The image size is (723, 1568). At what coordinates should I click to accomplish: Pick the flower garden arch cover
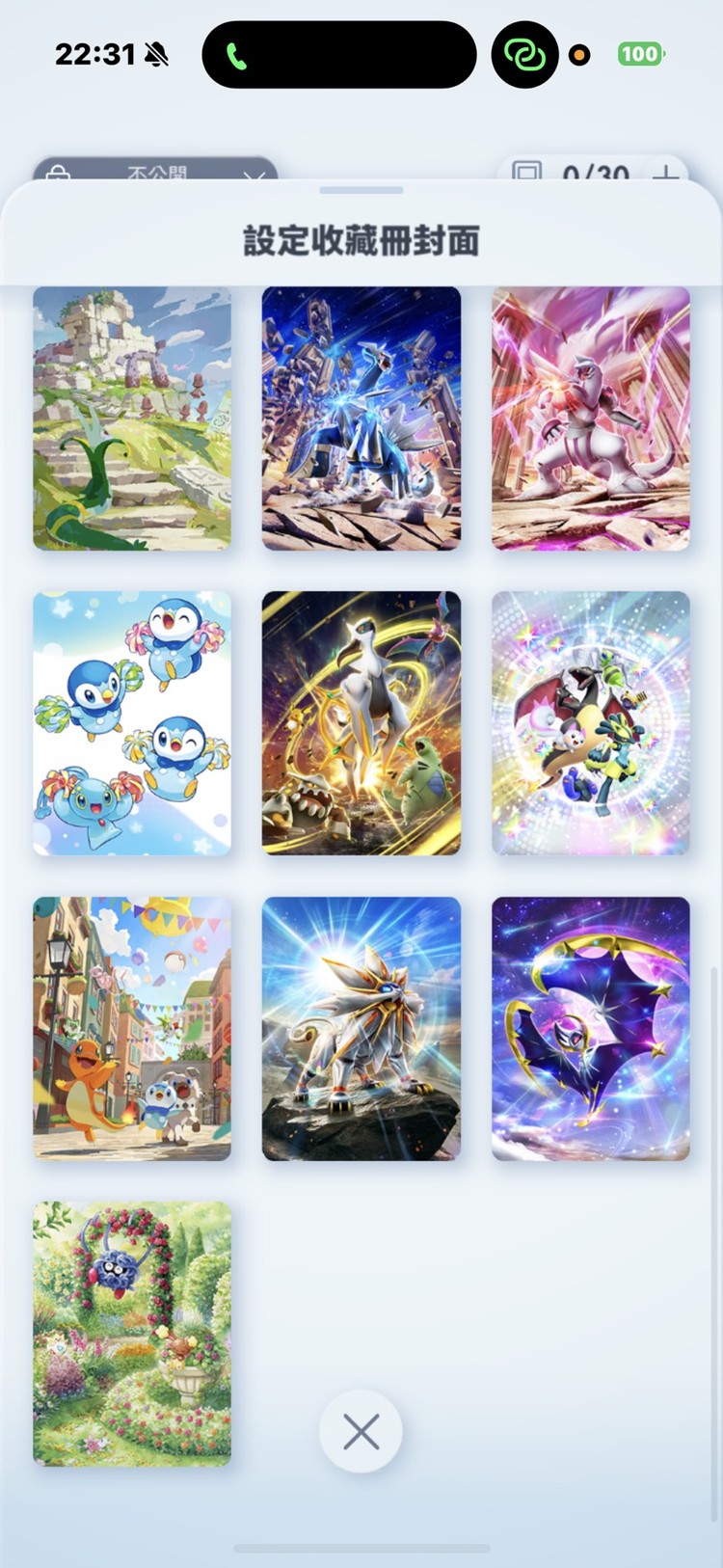[132, 1333]
